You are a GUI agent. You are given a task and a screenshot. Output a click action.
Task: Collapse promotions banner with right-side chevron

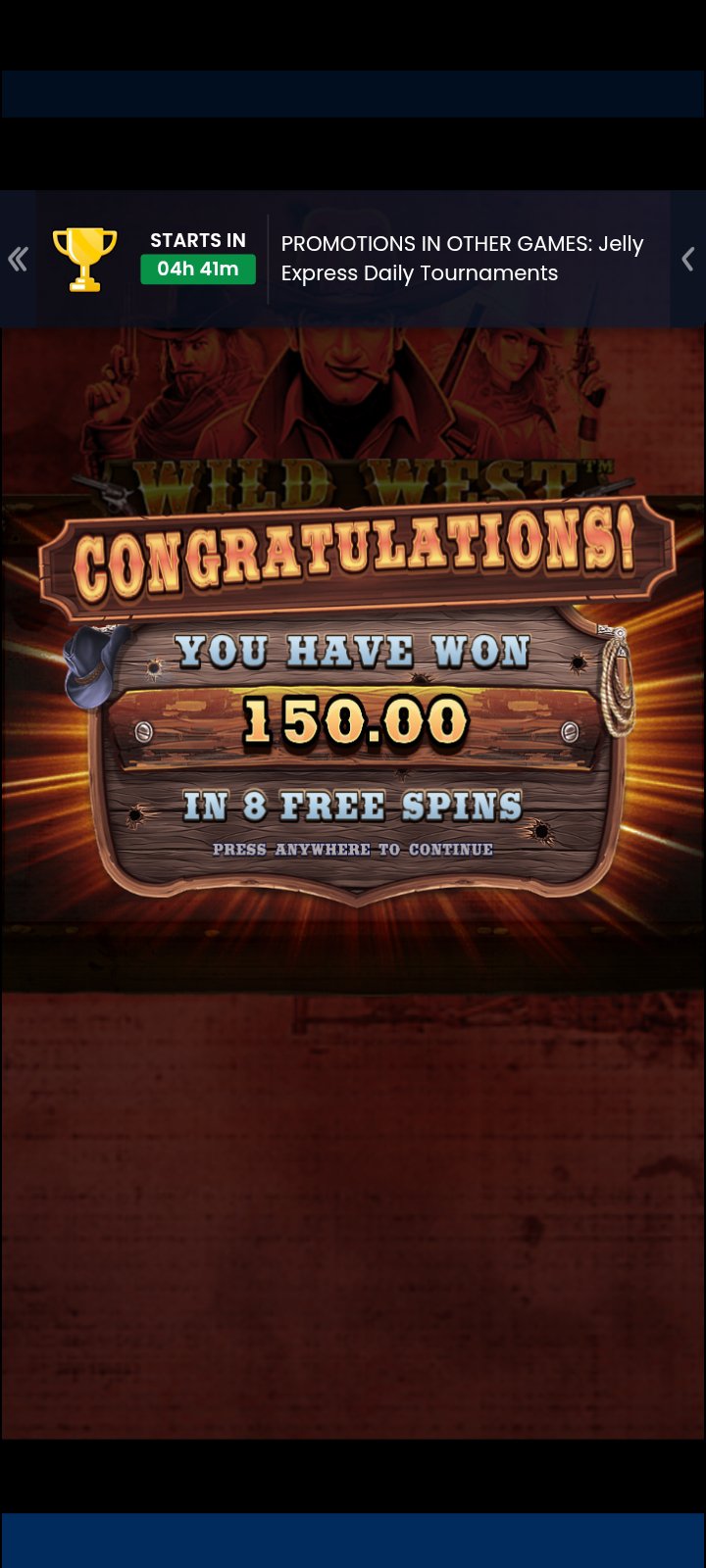coord(687,259)
